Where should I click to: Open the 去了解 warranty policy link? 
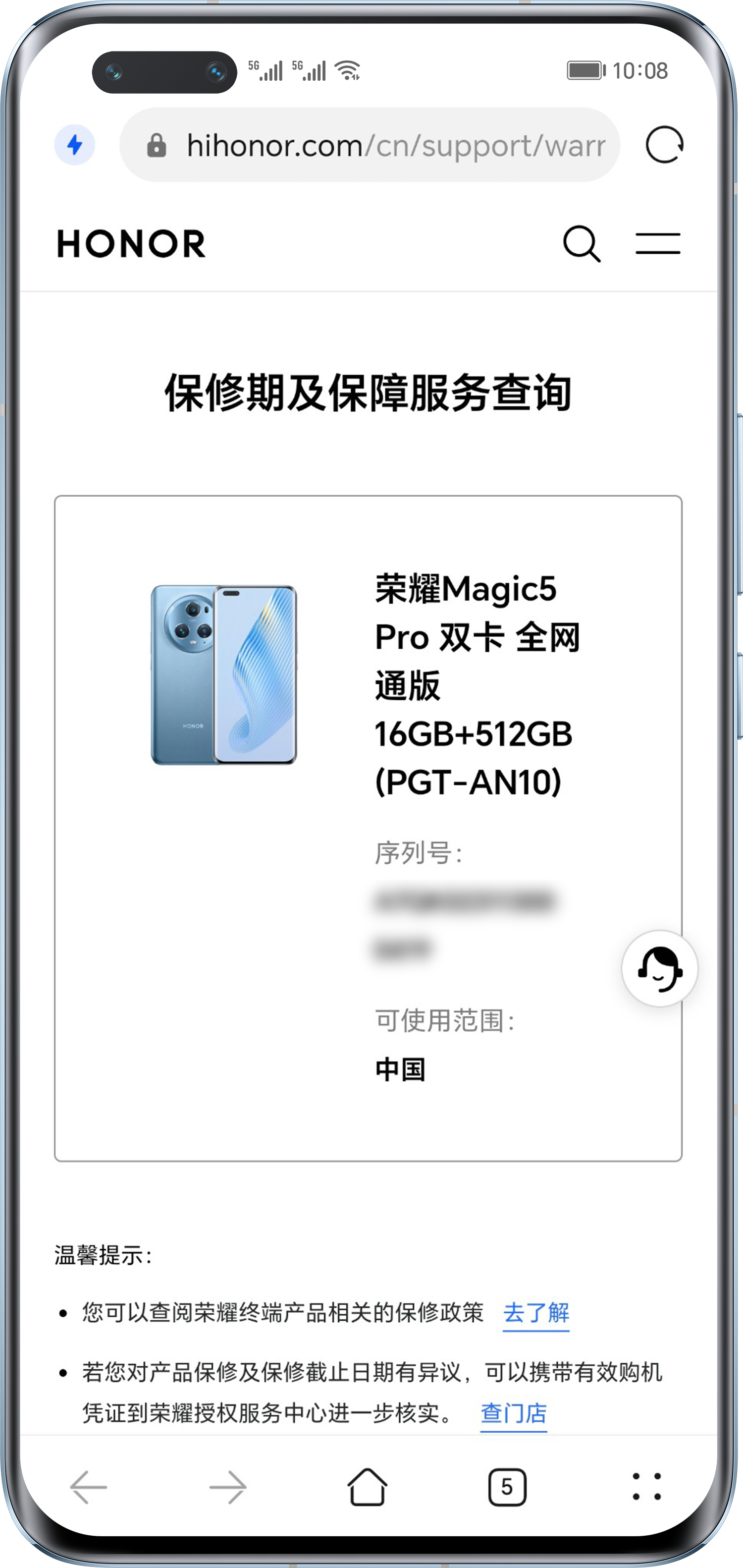click(x=535, y=1312)
